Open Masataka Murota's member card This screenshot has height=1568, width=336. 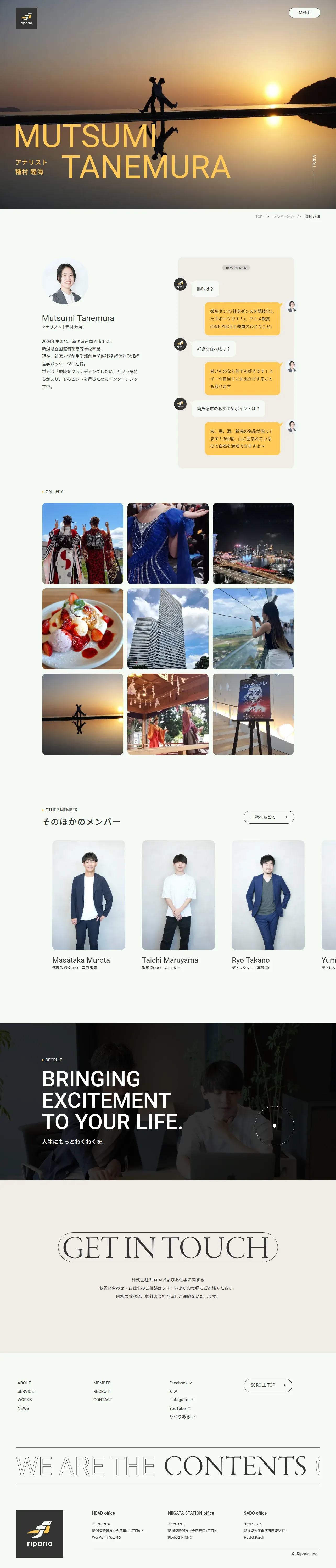click(x=89, y=905)
